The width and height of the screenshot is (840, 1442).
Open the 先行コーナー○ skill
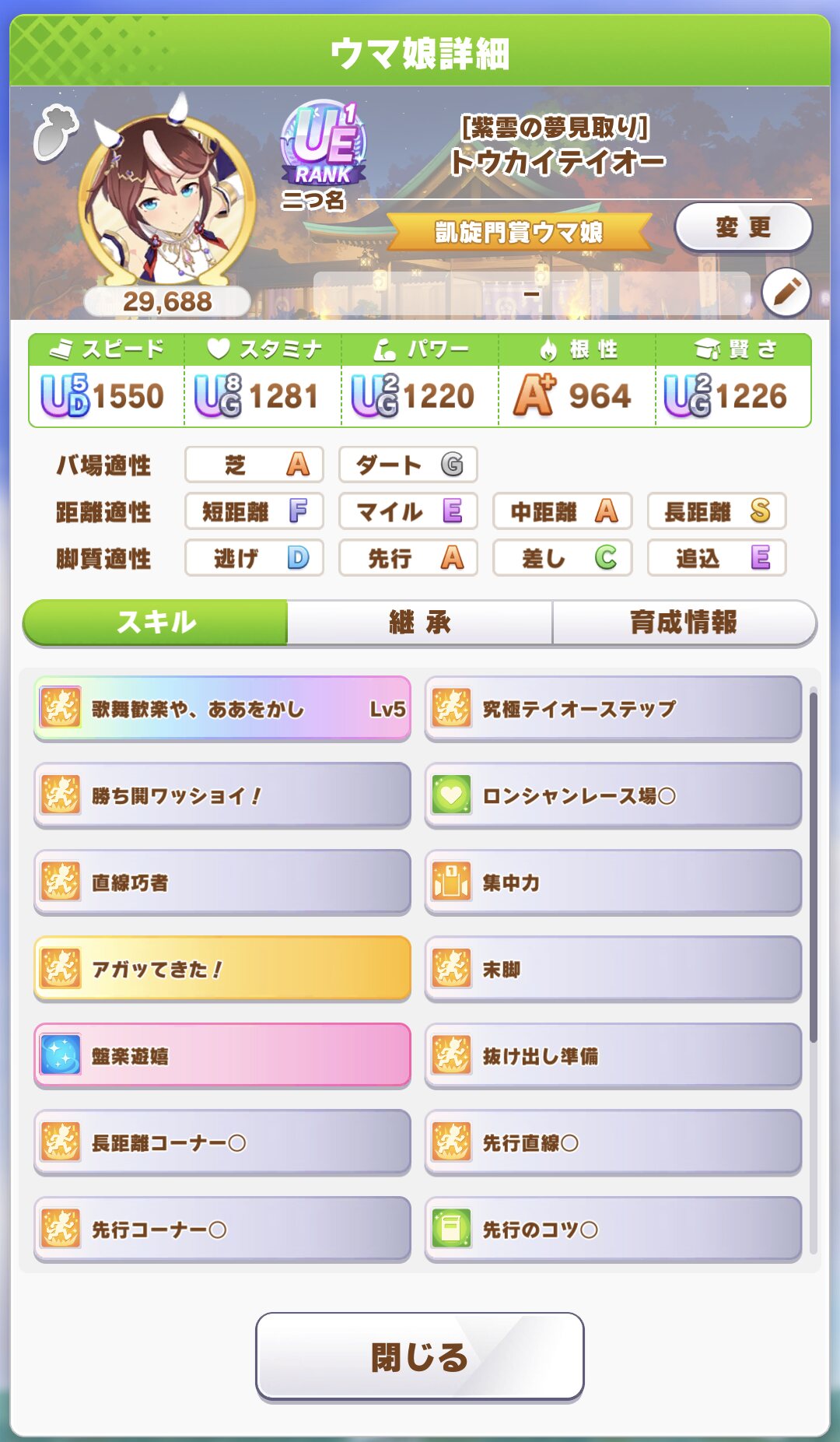point(222,1230)
